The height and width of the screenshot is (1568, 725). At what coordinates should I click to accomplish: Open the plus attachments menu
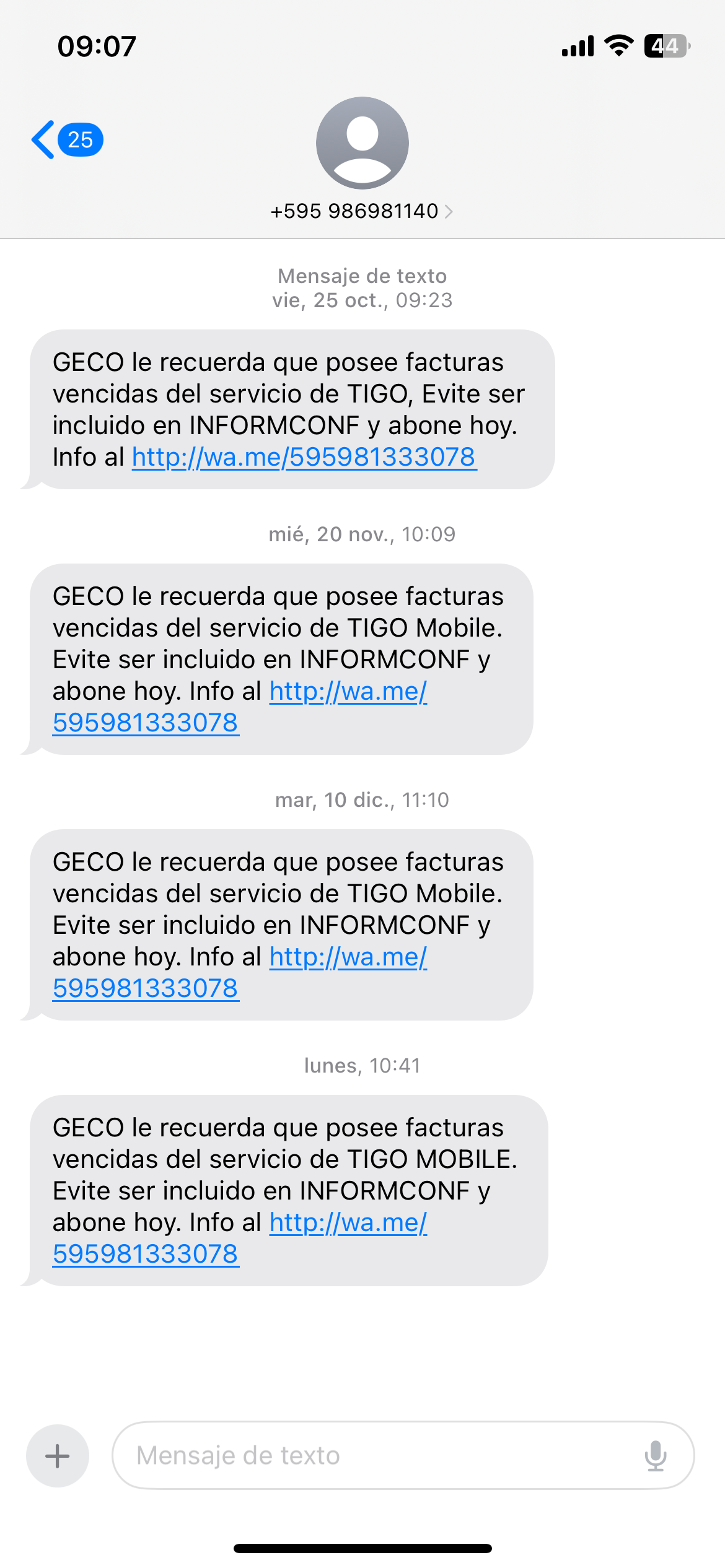(58, 1456)
